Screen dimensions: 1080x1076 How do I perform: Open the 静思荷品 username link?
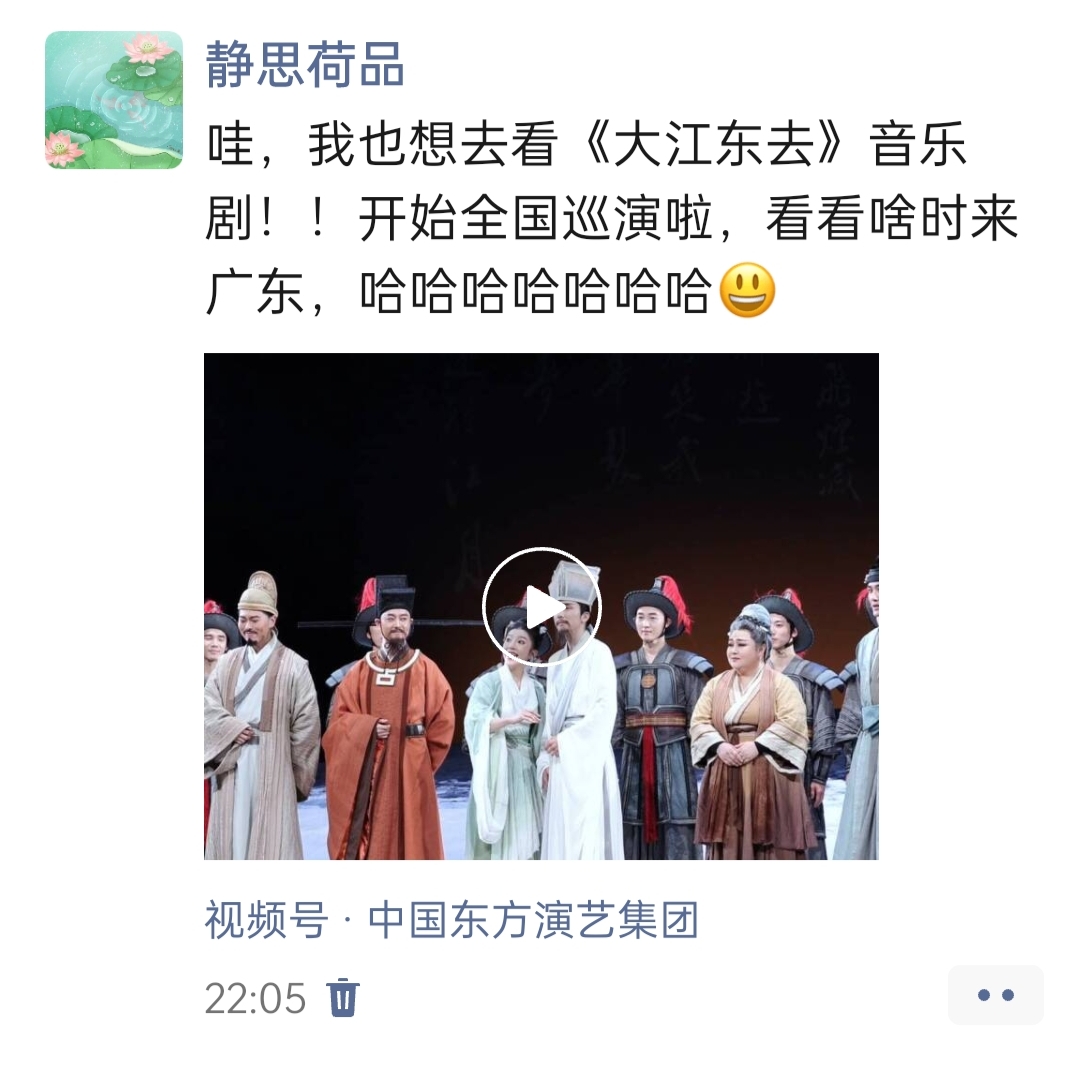305,66
